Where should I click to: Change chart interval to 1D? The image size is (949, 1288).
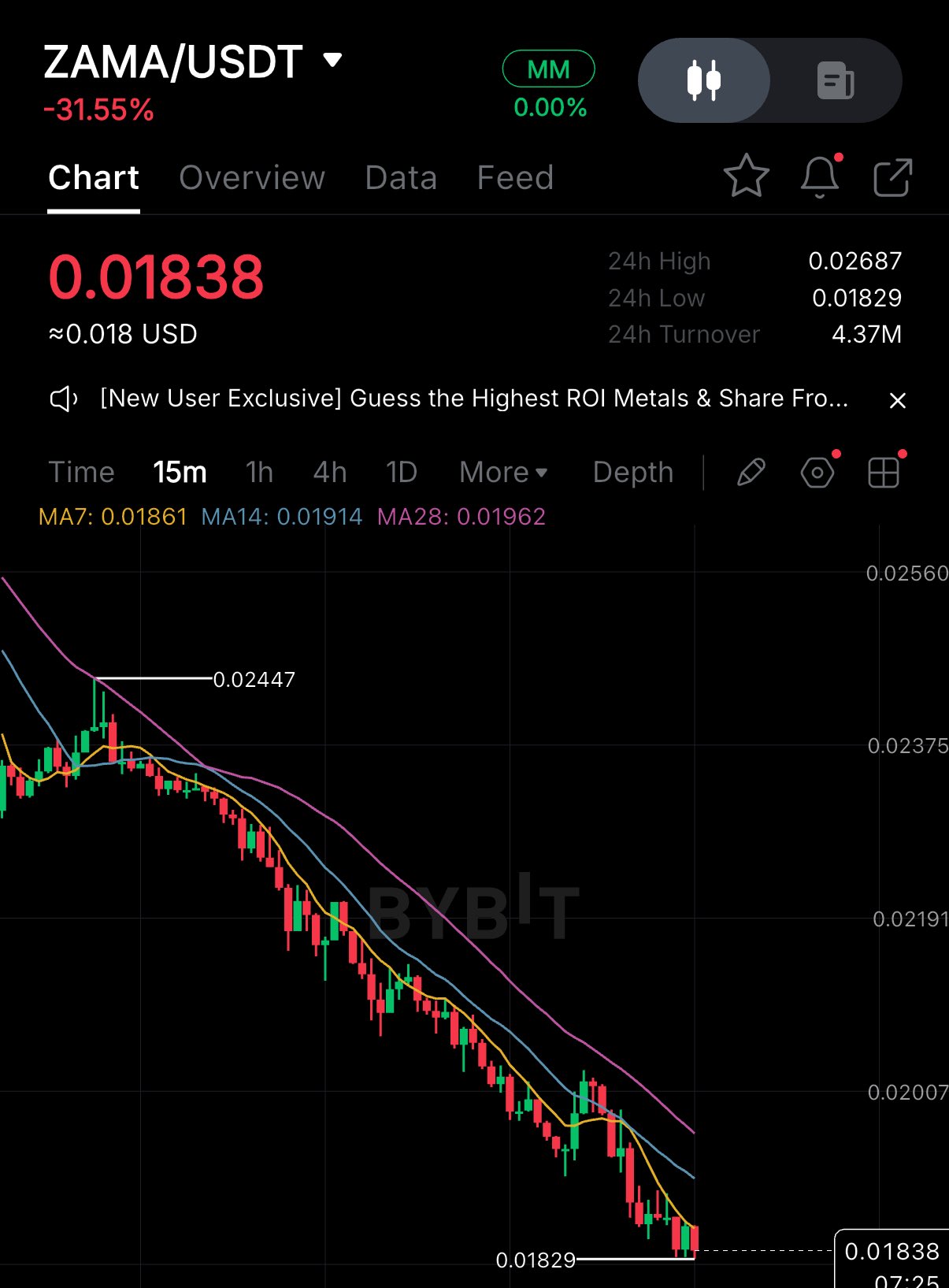pos(402,473)
